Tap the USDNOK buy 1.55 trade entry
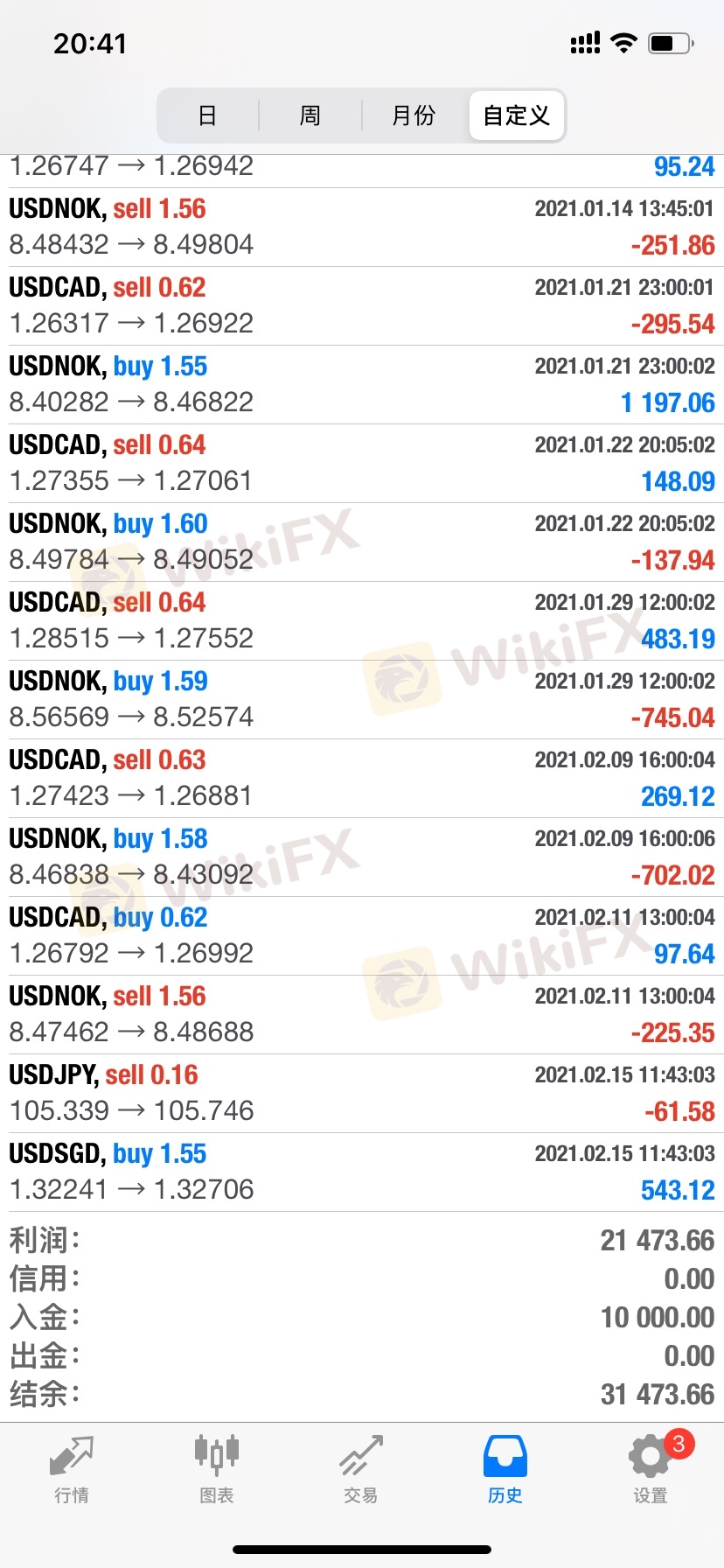This screenshot has width=724, height=1568. click(362, 384)
